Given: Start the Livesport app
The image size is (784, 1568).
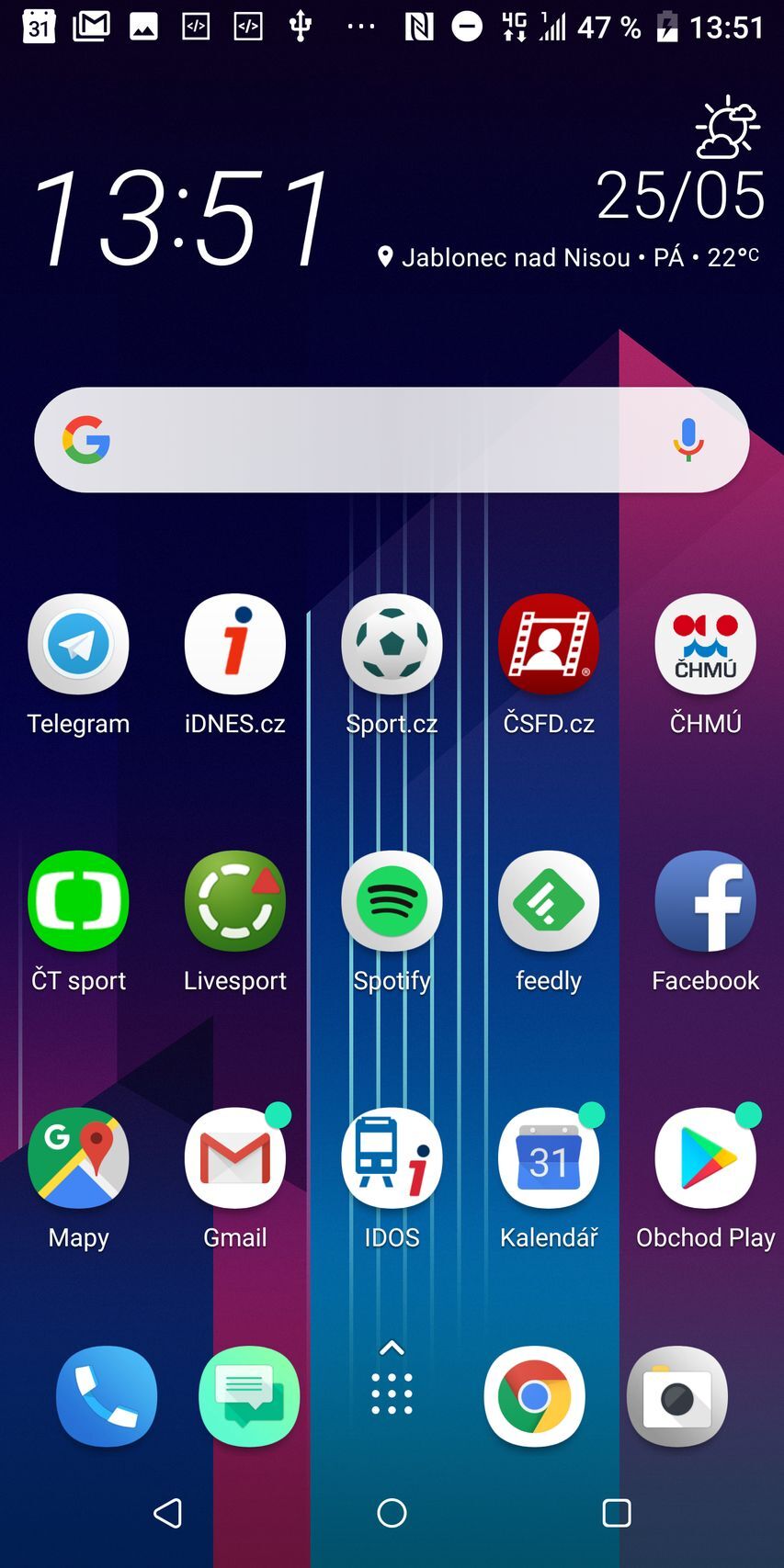Looking at the screenshot, I should [234, 901].
